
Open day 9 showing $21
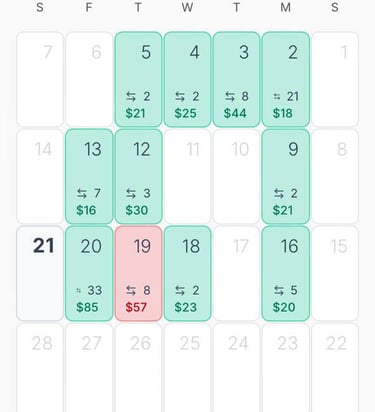pos(286,176)
